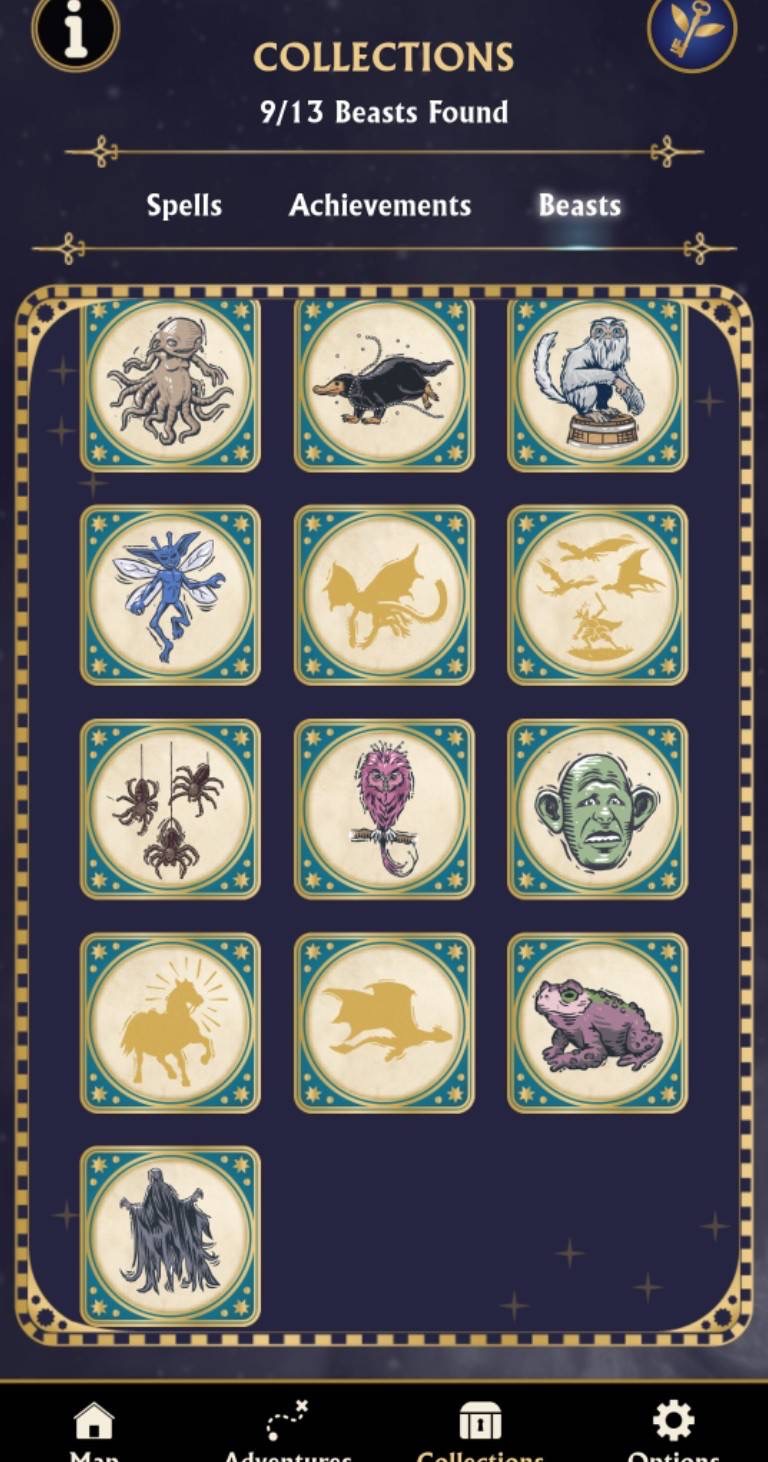Select the Beasts tab
Image resolution: width=768 pixels, height=1462 pixels.
(580, 205)
